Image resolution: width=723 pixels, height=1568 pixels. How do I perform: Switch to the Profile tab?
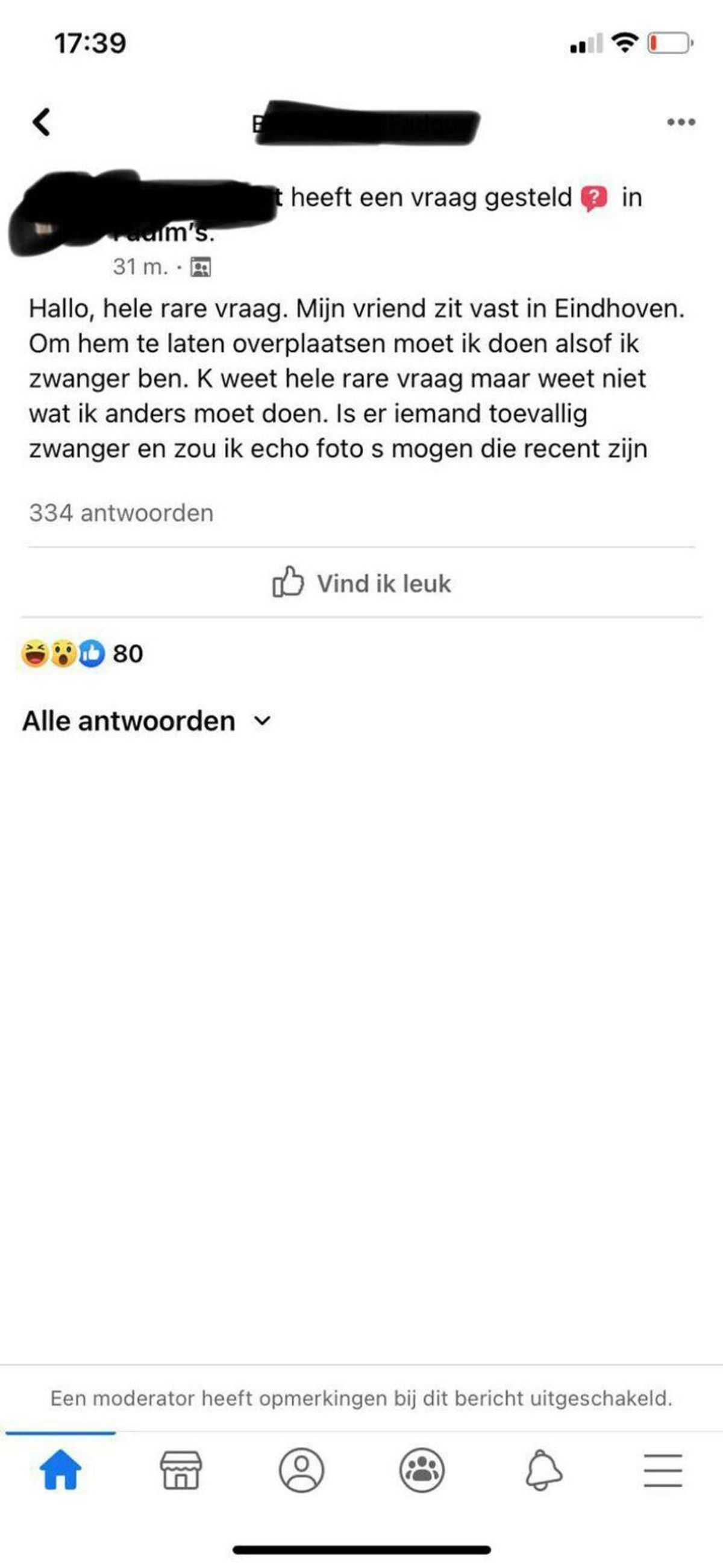(301, 1470)
